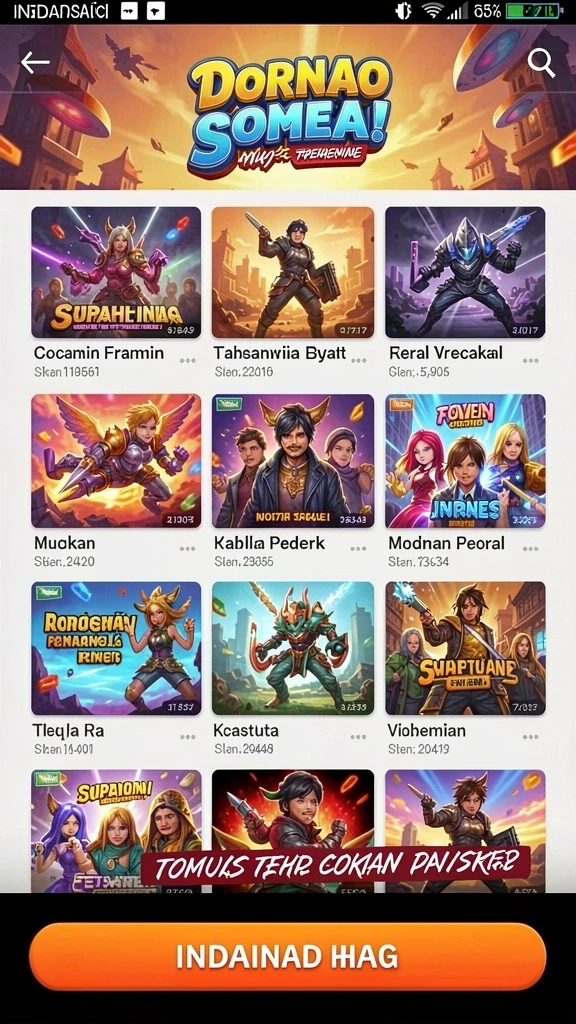Open the DORNAO SOMEA top banner
576x1024 pixels.
[x=288, y=108]
